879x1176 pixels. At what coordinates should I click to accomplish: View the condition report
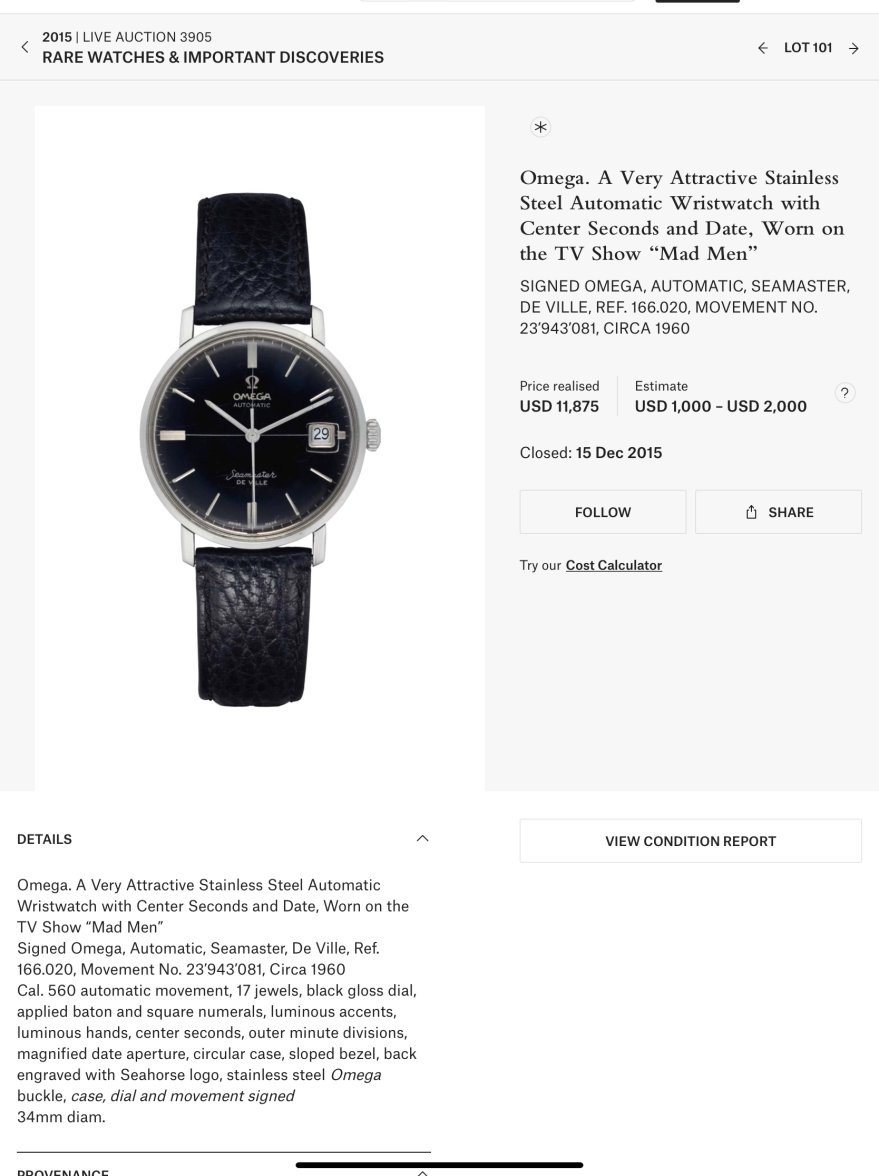pos(690,841)
